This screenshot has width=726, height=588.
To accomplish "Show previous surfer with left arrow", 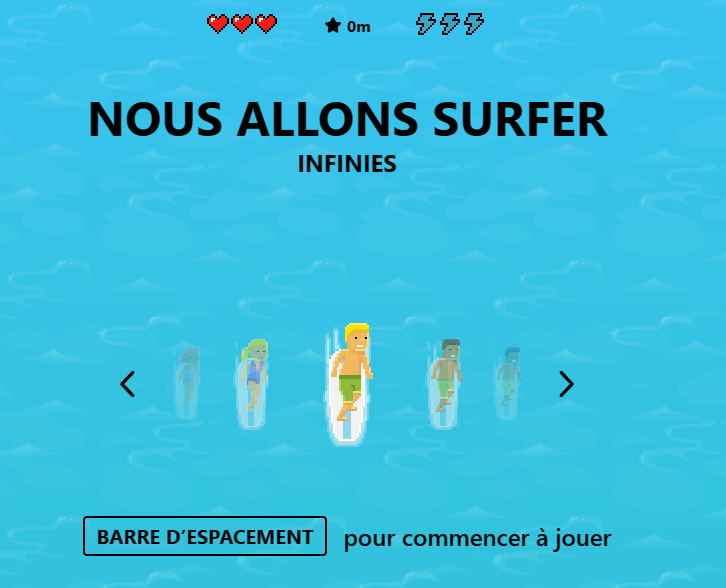I will pyautogui.click(x=127, y=384).
